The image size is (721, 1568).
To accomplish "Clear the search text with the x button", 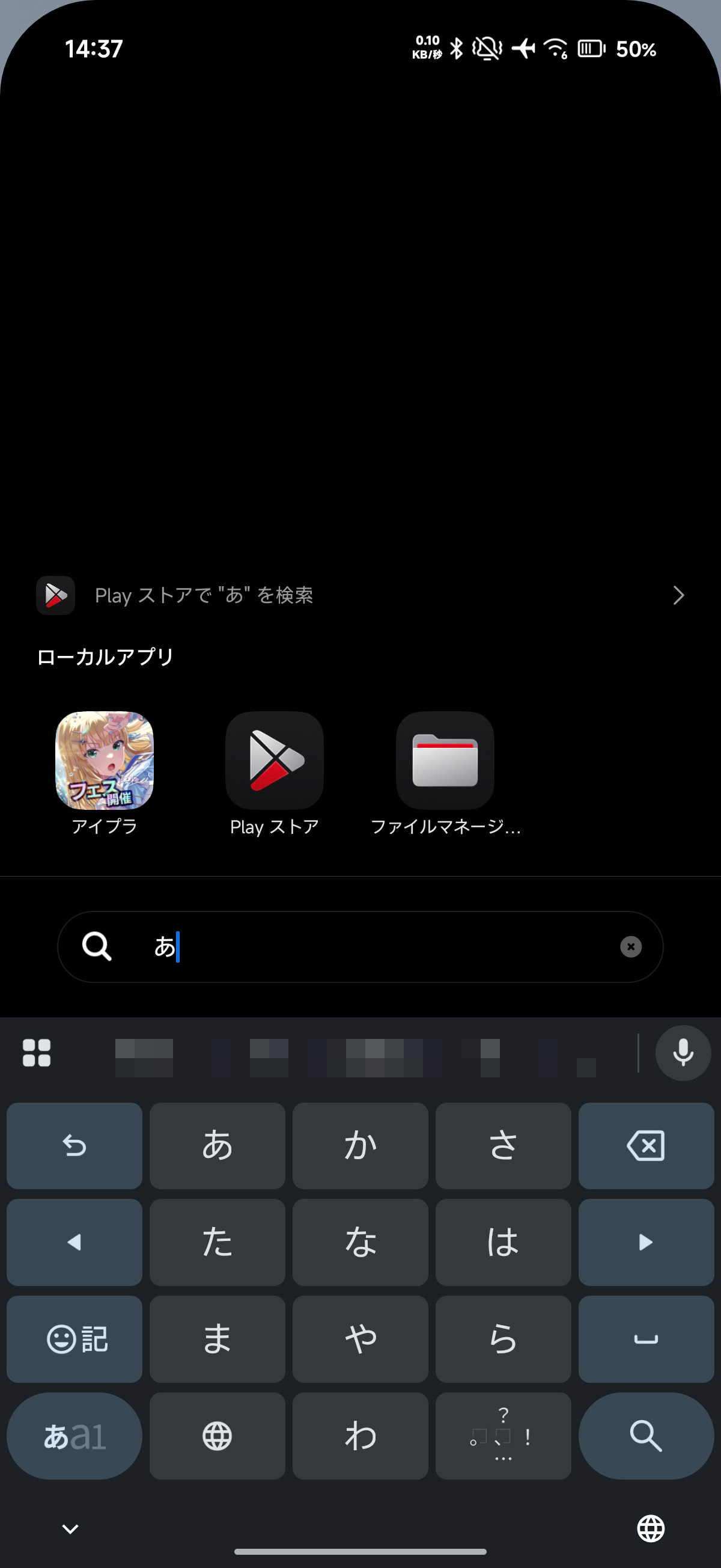I will pos(631,946).
